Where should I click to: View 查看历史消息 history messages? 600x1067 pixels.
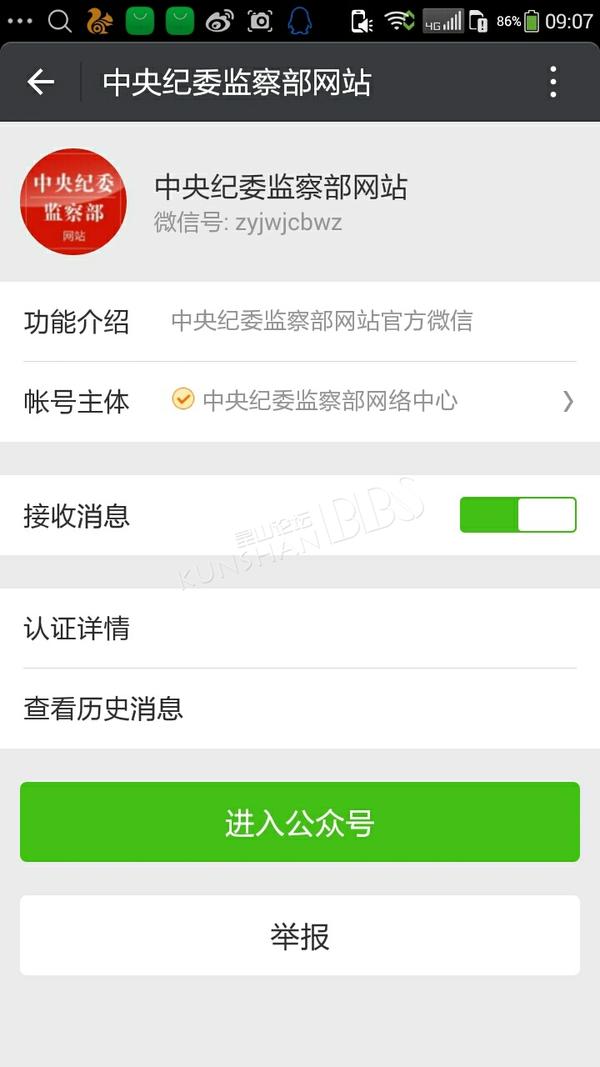point(300,708)
